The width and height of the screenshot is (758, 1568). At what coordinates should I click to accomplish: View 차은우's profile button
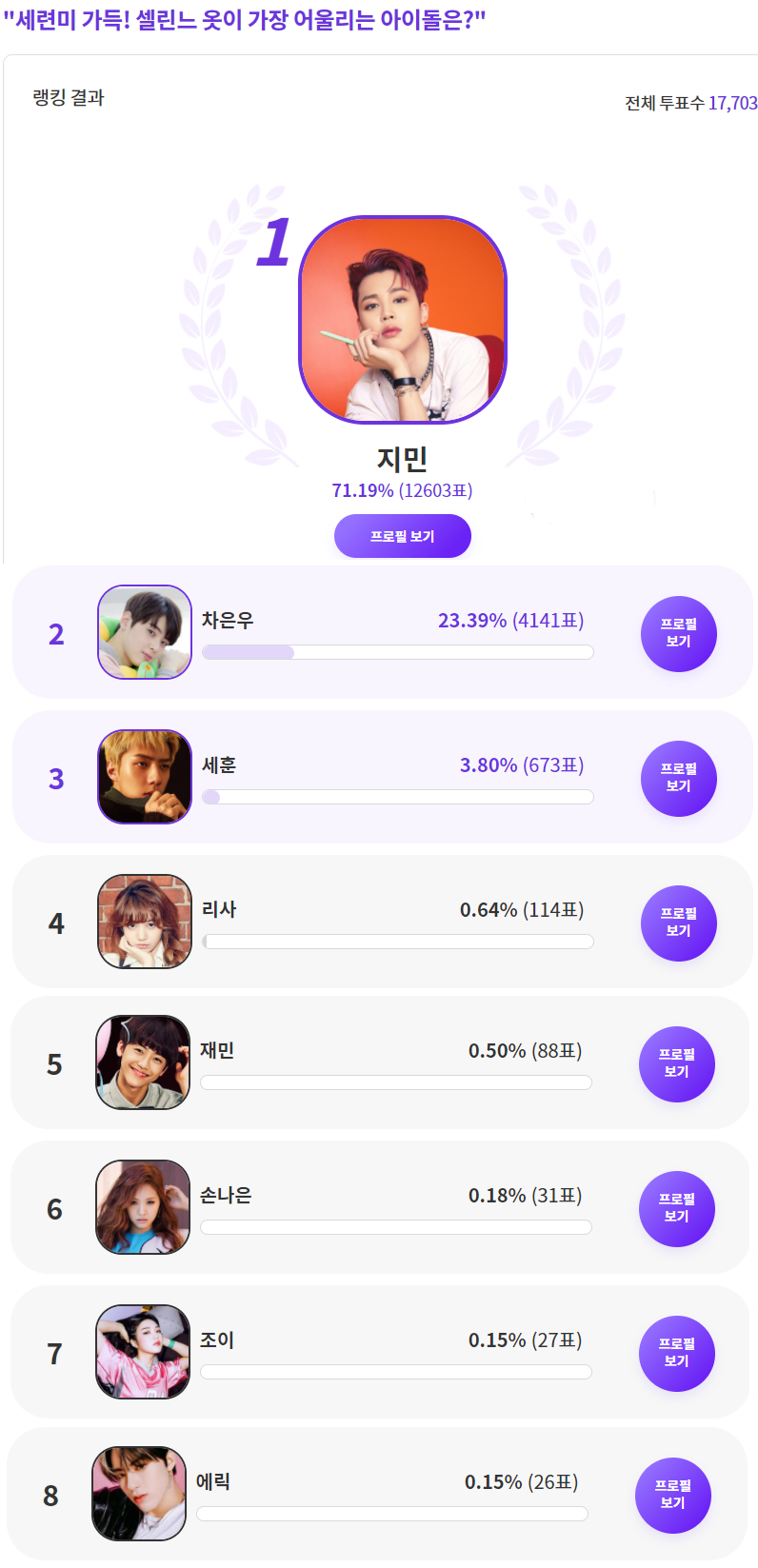click(x=678, y=634)
